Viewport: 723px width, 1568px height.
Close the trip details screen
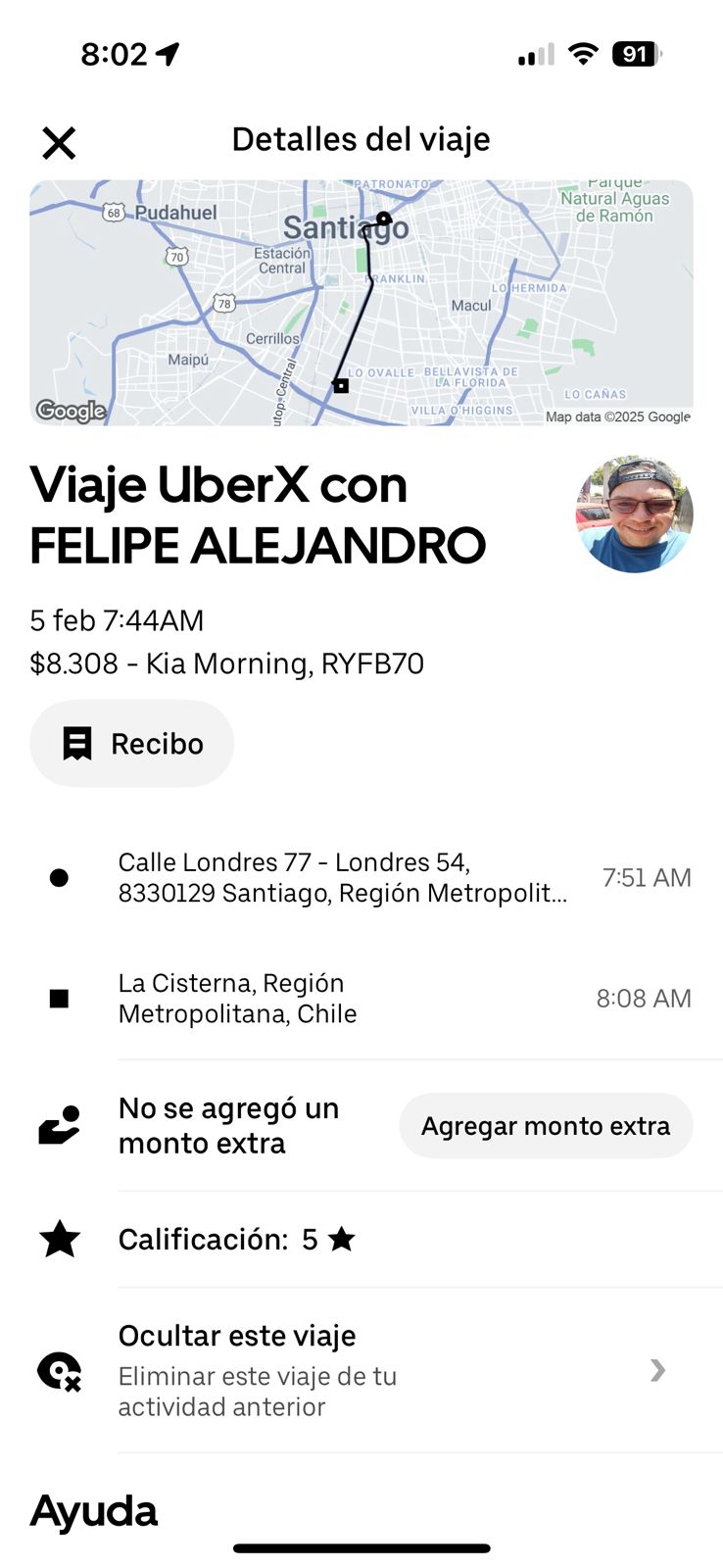coord(59,143)
